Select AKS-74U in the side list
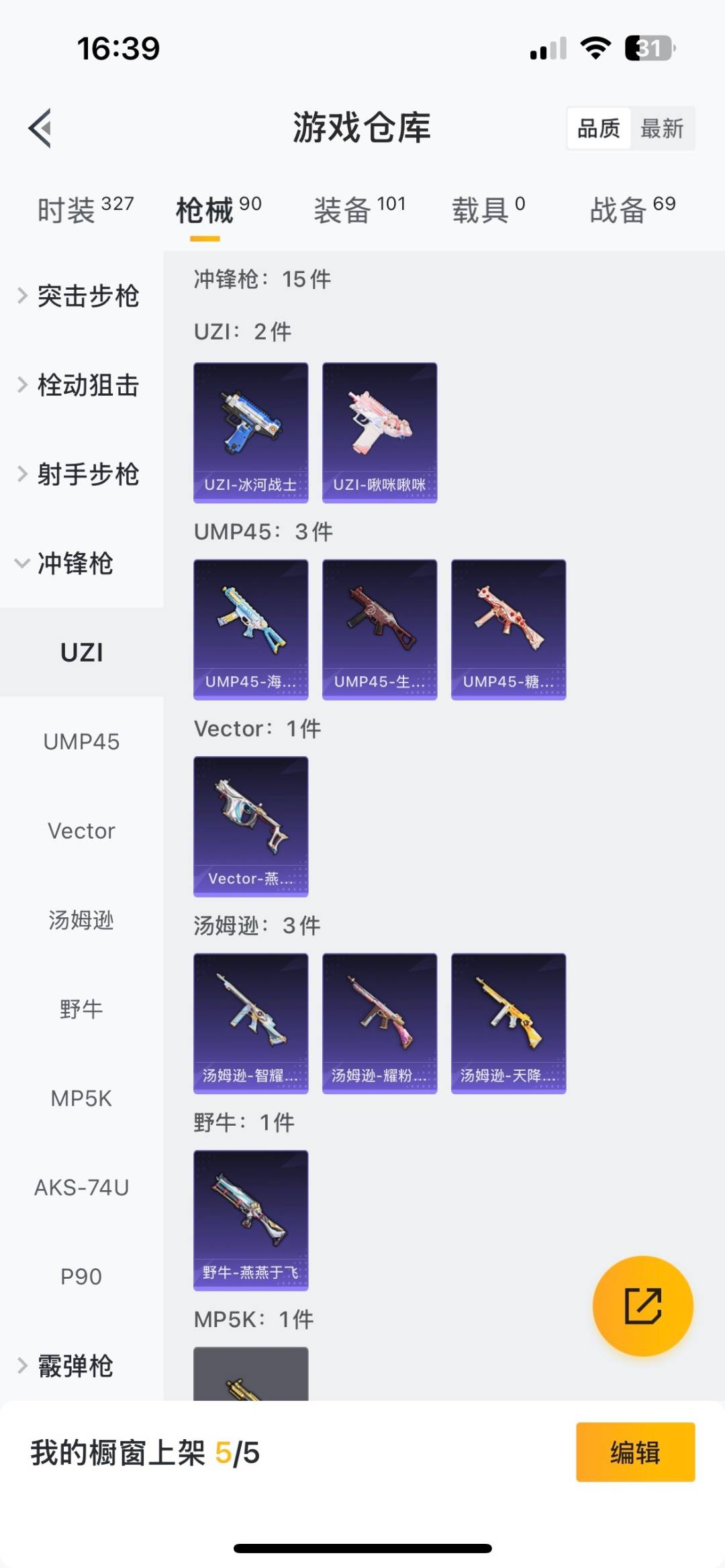The width and height of the screenshot is (725, 1568). click(x=81, y=1188)
